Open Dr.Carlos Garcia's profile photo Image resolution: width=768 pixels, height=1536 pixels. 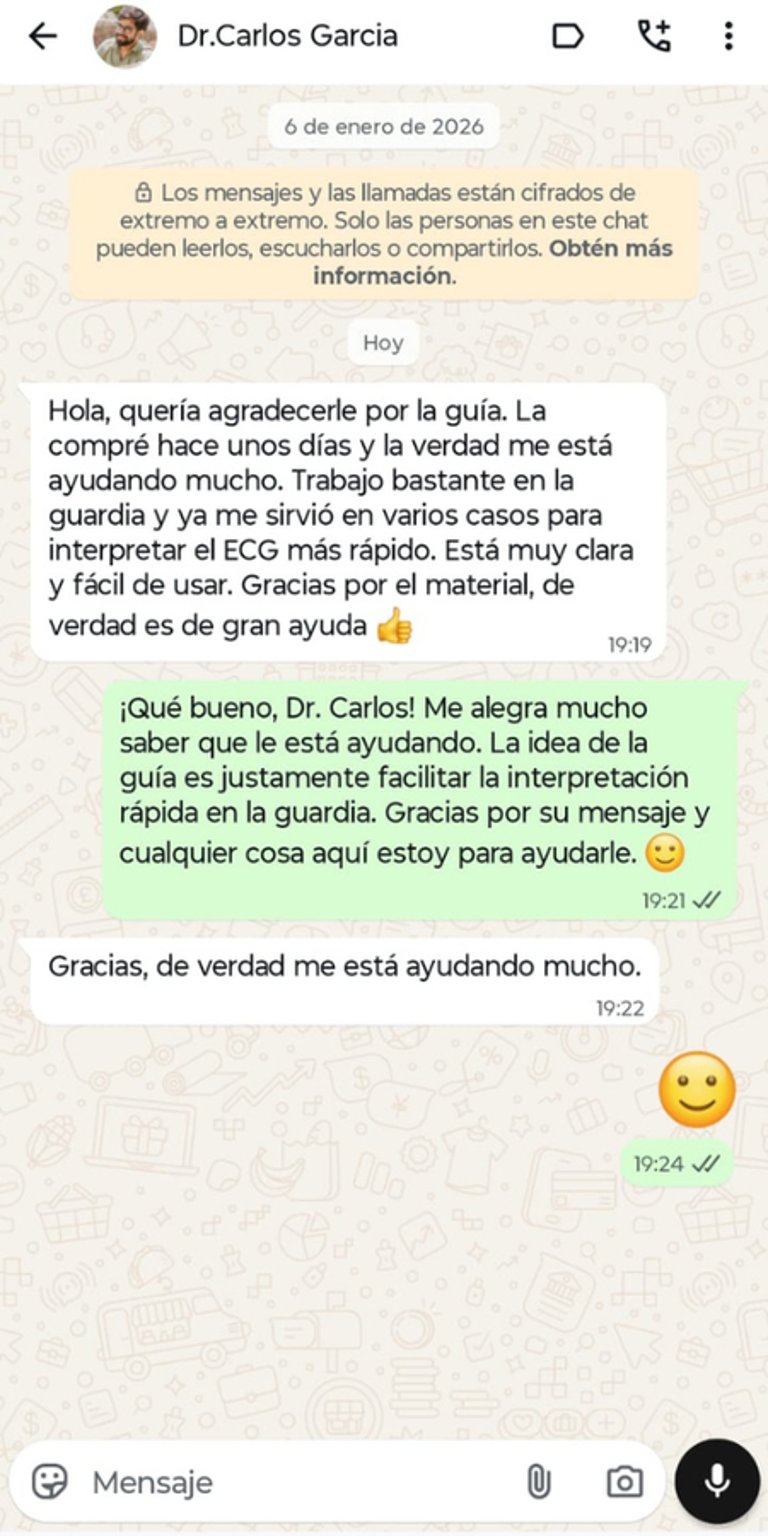tap(124, 37)
